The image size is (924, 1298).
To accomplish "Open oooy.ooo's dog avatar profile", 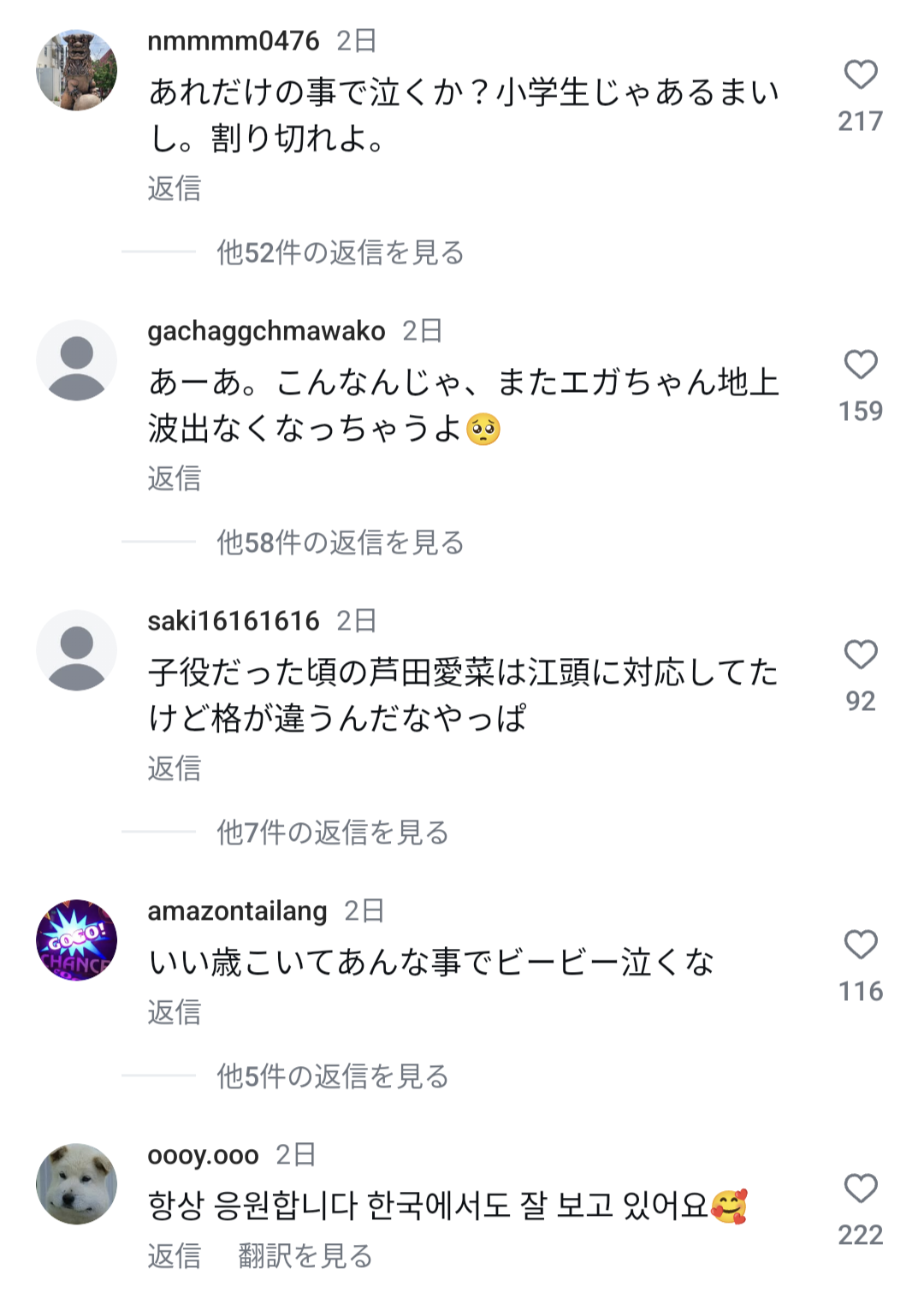I will [x=76, y=1184].
